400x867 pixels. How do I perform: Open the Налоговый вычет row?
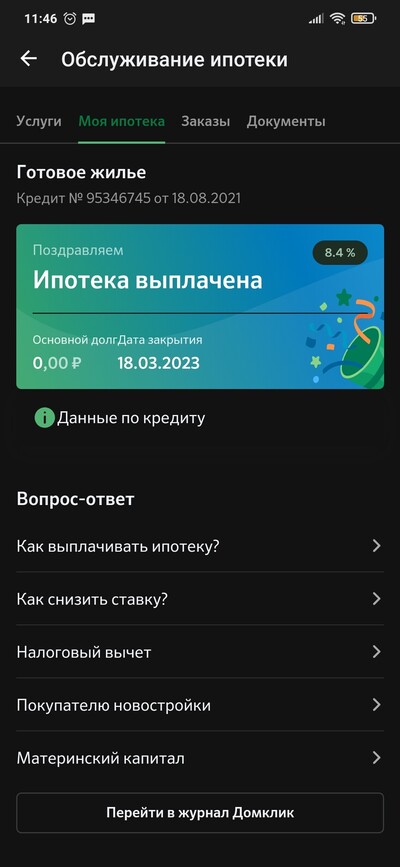coord(200,652)
